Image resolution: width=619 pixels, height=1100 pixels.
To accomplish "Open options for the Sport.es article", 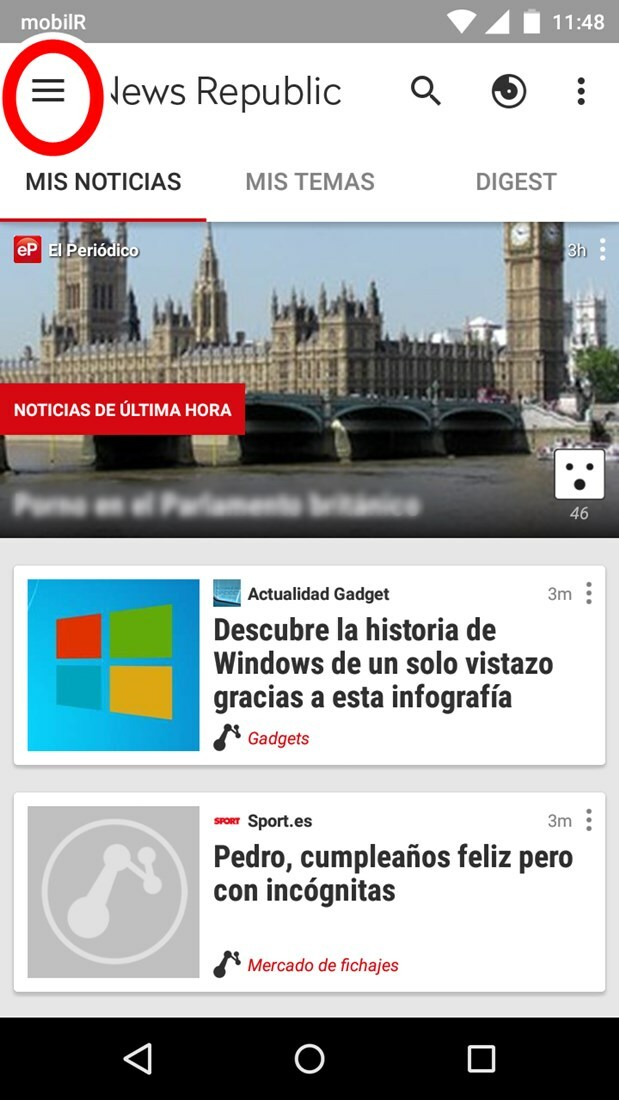I will (x=589, y=821).
